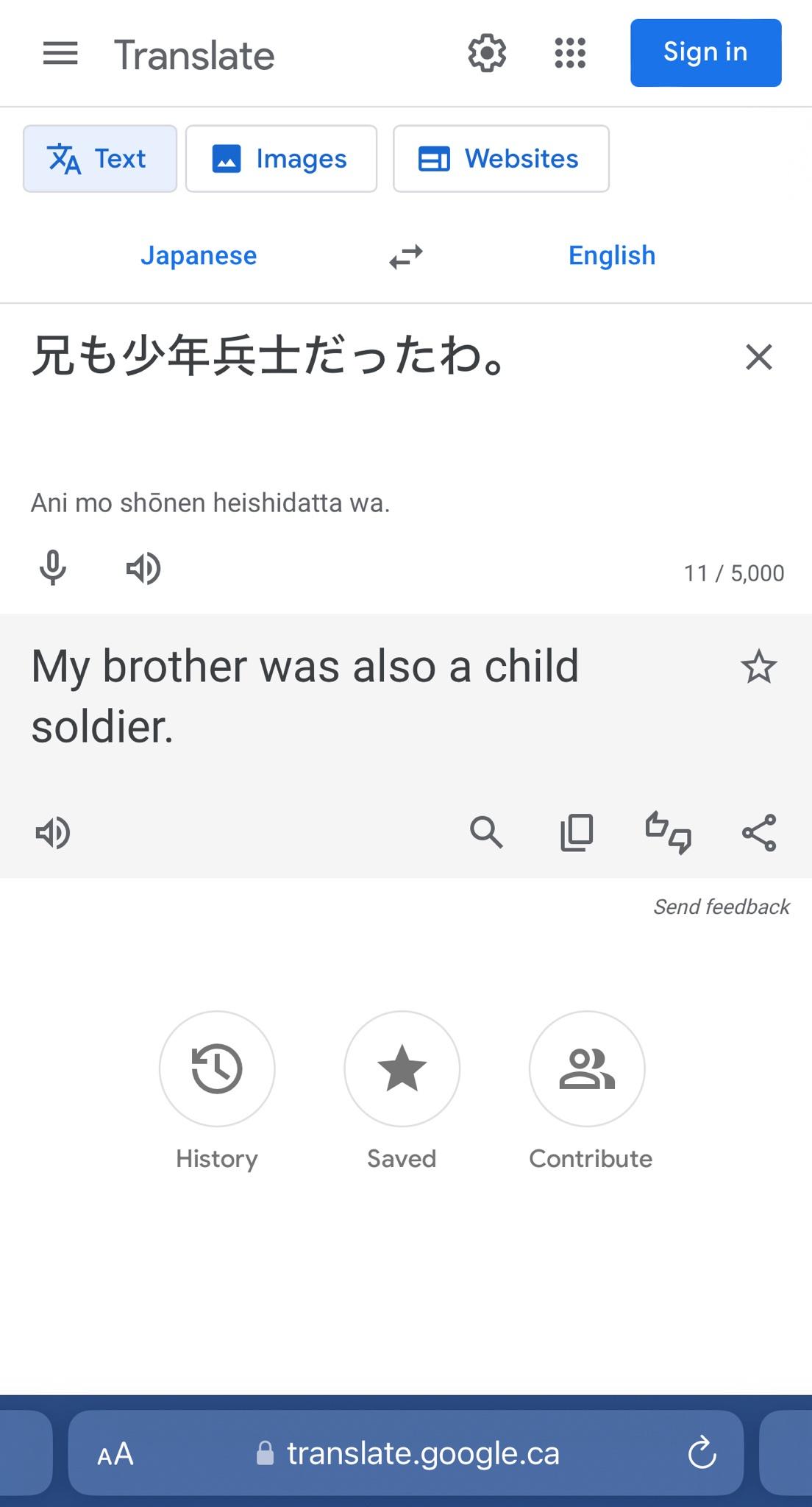This screenshot has width=812, height=1507.
Task: Clear the Japanese source text
Action: (x=758, y=357)
